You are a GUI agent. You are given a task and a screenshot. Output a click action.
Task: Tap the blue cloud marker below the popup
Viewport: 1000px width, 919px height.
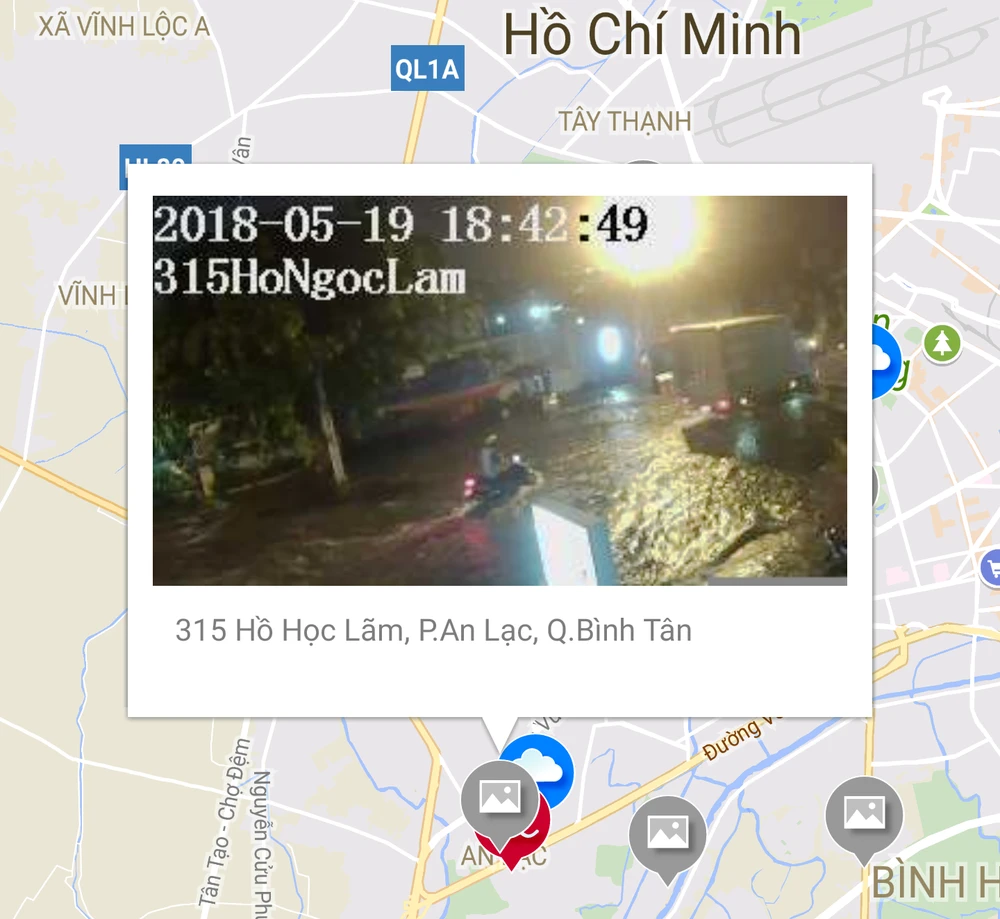548,764
